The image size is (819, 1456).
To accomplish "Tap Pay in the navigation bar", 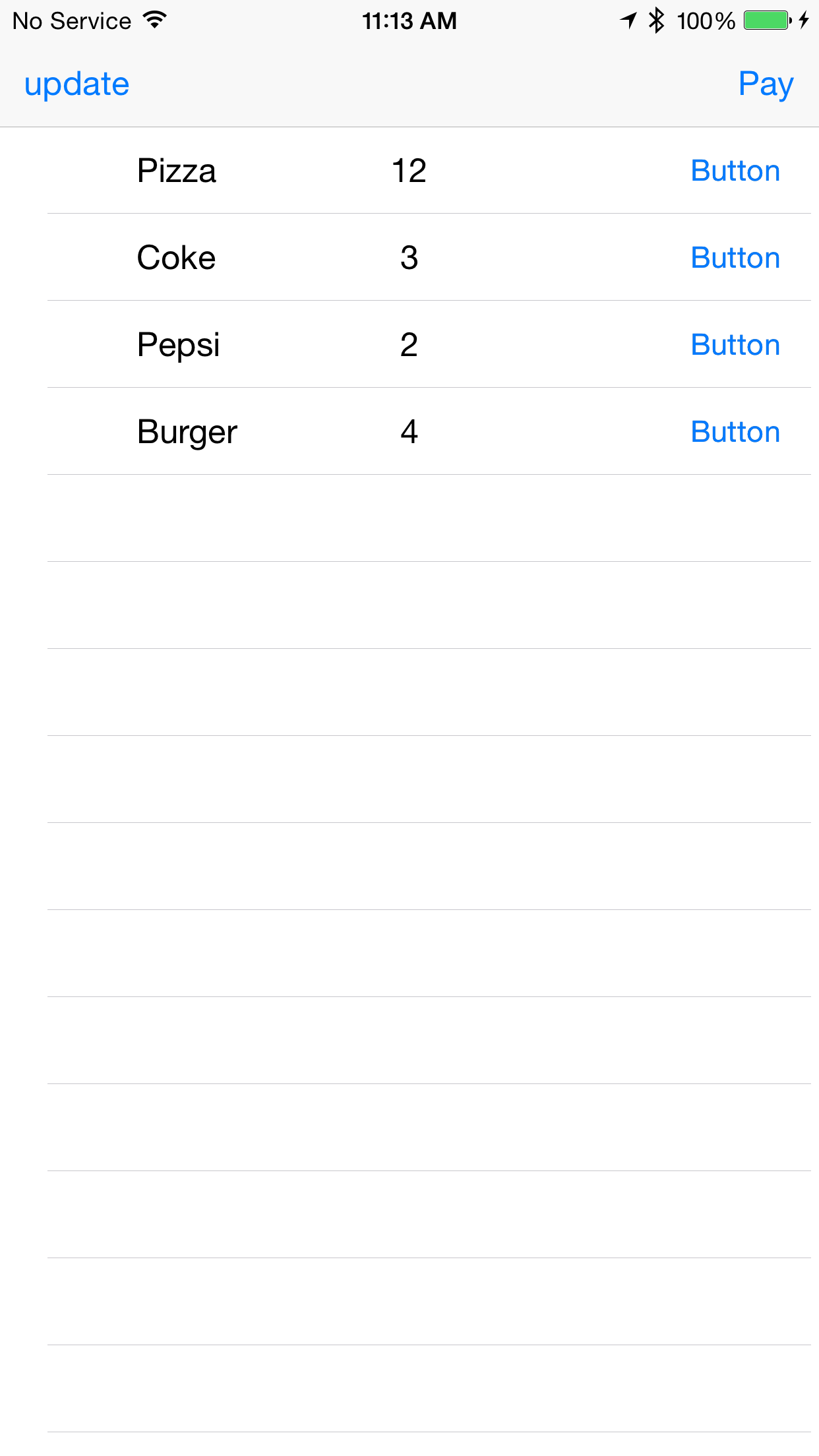I will 766,84.
